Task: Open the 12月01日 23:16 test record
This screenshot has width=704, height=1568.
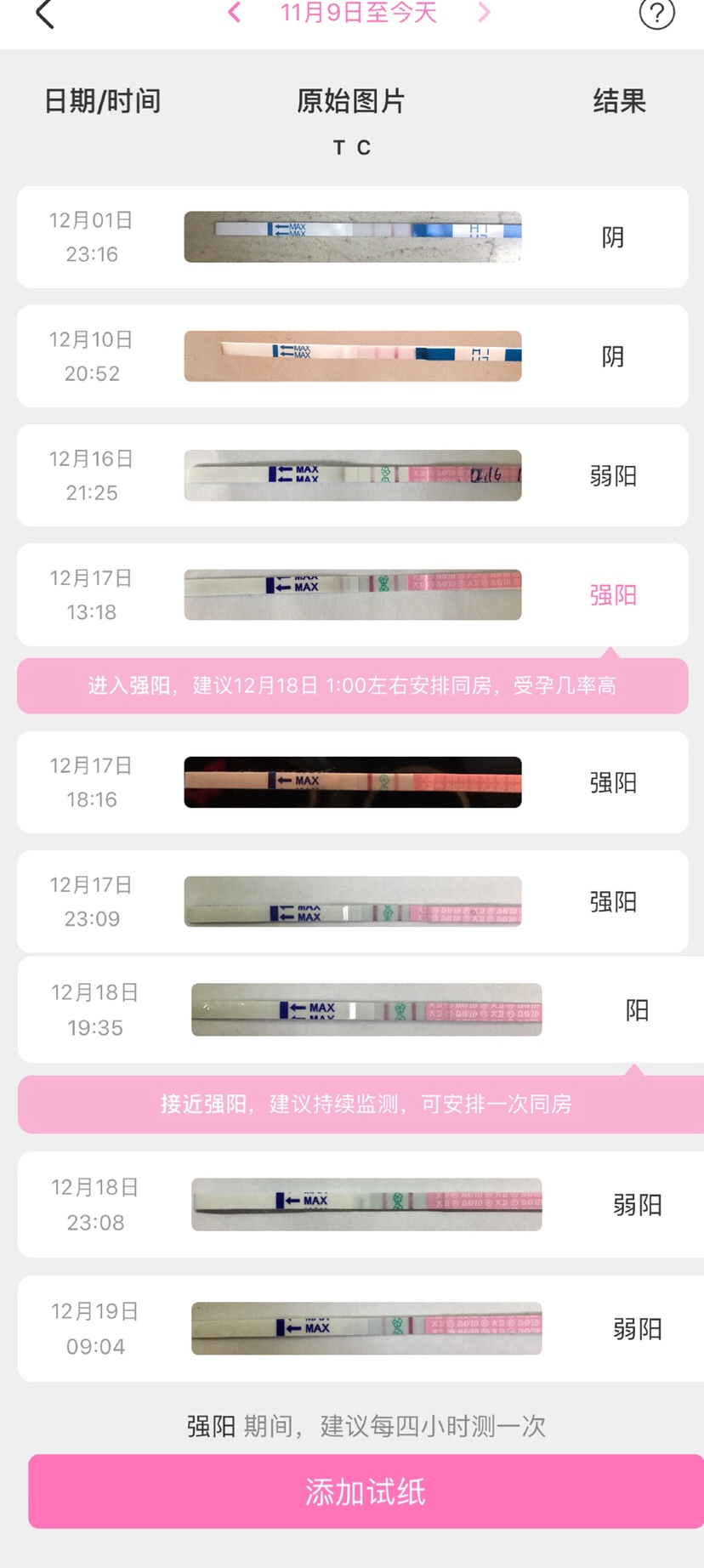Action: pos(352,237)
